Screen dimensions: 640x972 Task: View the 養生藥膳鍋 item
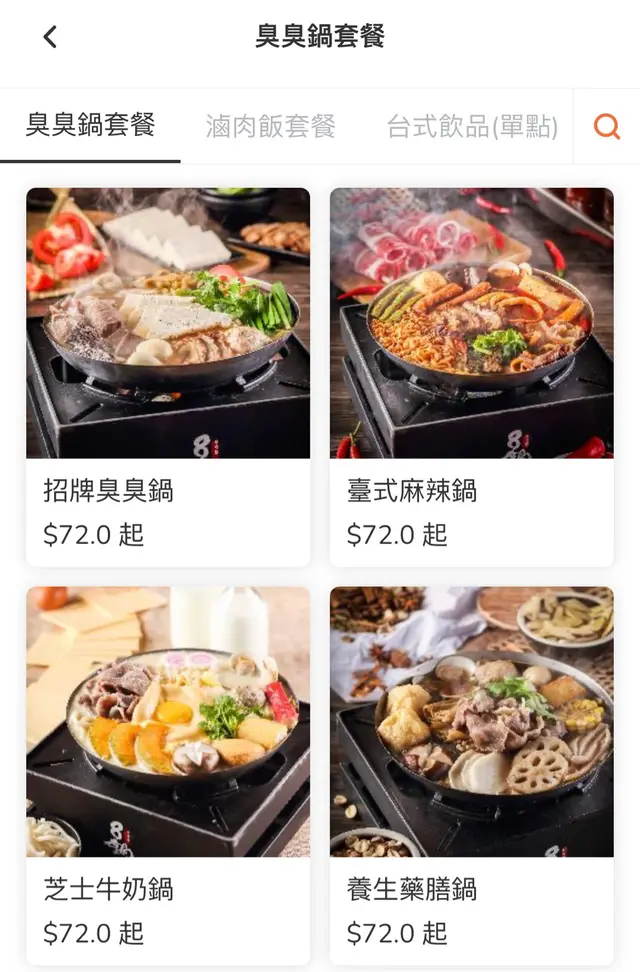(471, 775)
